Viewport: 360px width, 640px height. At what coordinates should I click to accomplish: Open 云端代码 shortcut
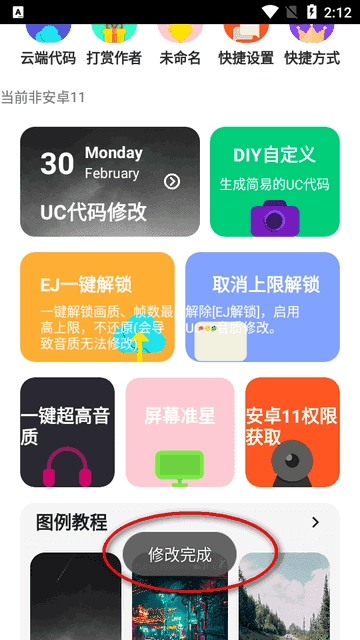(48, 45)
